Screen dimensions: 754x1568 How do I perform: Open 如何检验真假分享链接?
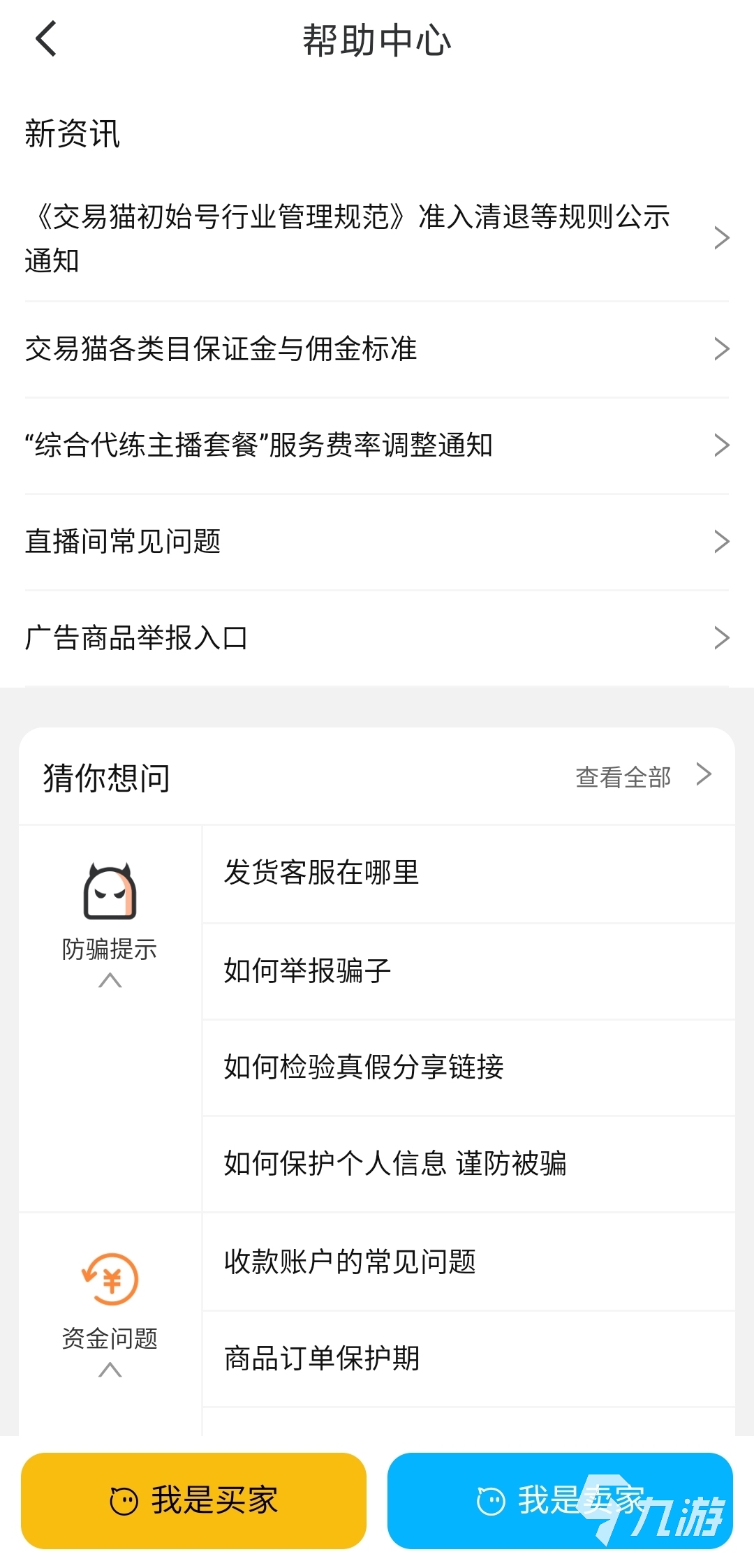468,1067
